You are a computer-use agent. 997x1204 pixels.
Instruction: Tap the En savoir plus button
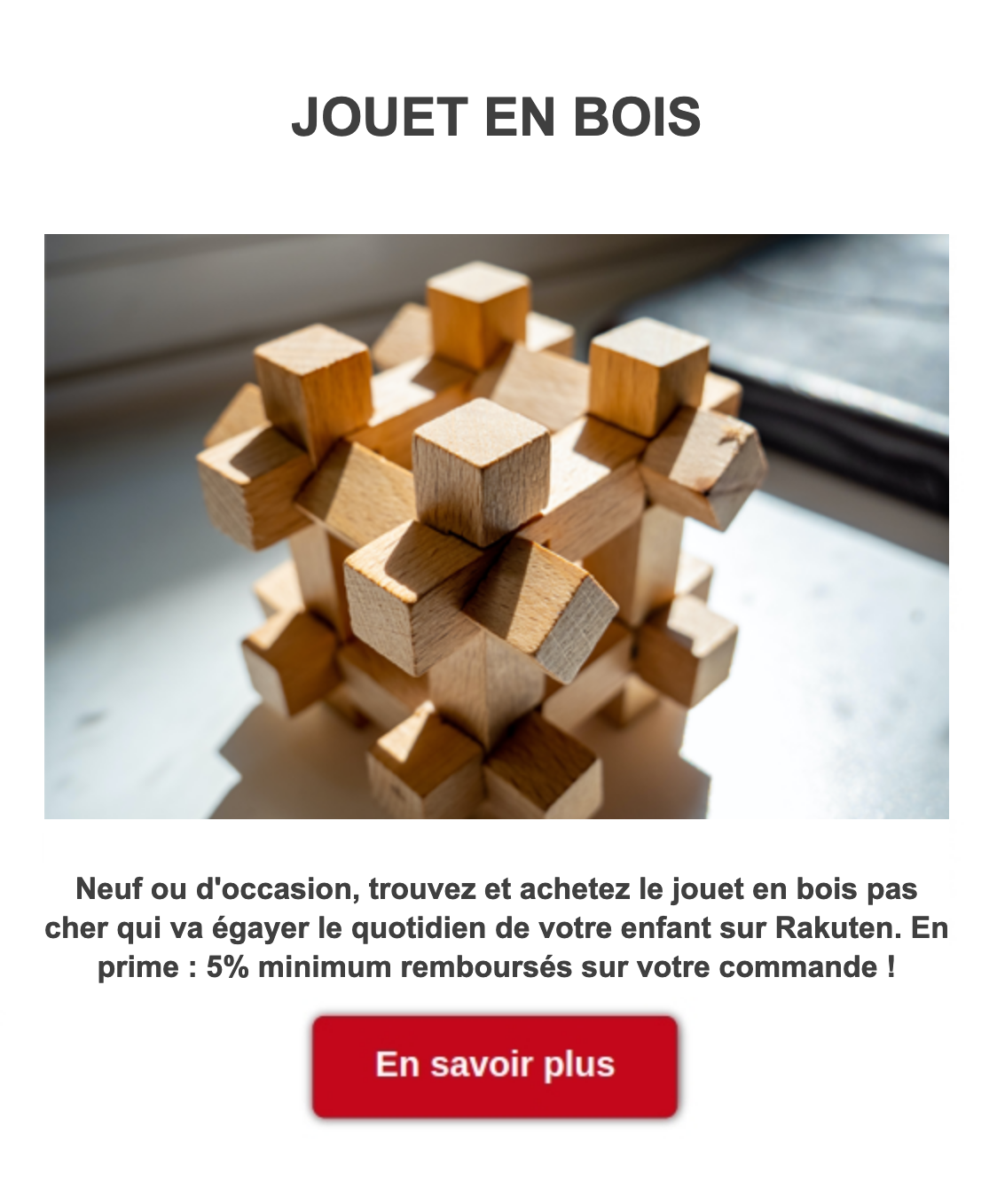[x=495, y=1065]
